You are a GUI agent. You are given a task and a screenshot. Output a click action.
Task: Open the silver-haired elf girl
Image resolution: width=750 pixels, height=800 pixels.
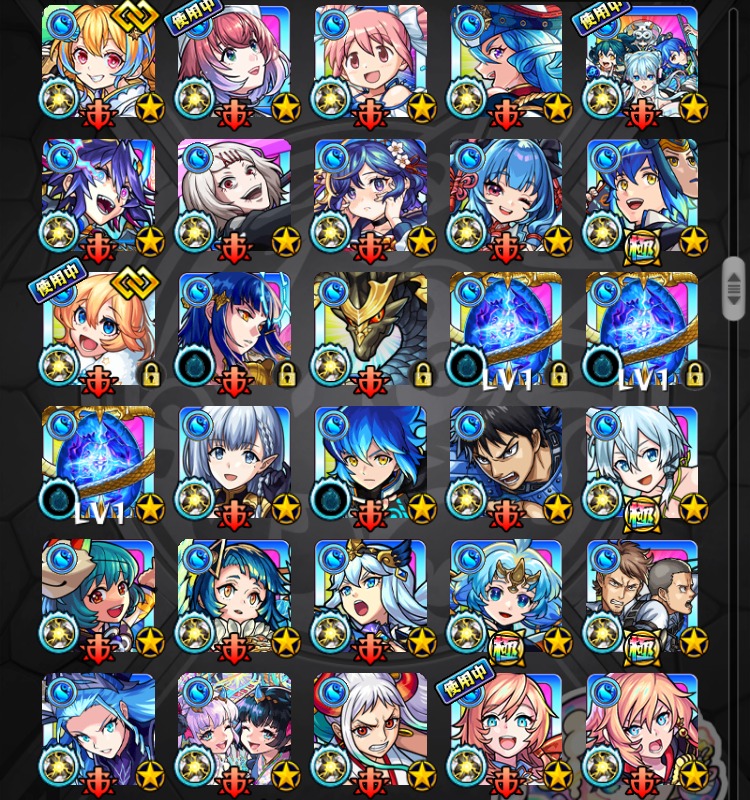(x=234, y=463)
